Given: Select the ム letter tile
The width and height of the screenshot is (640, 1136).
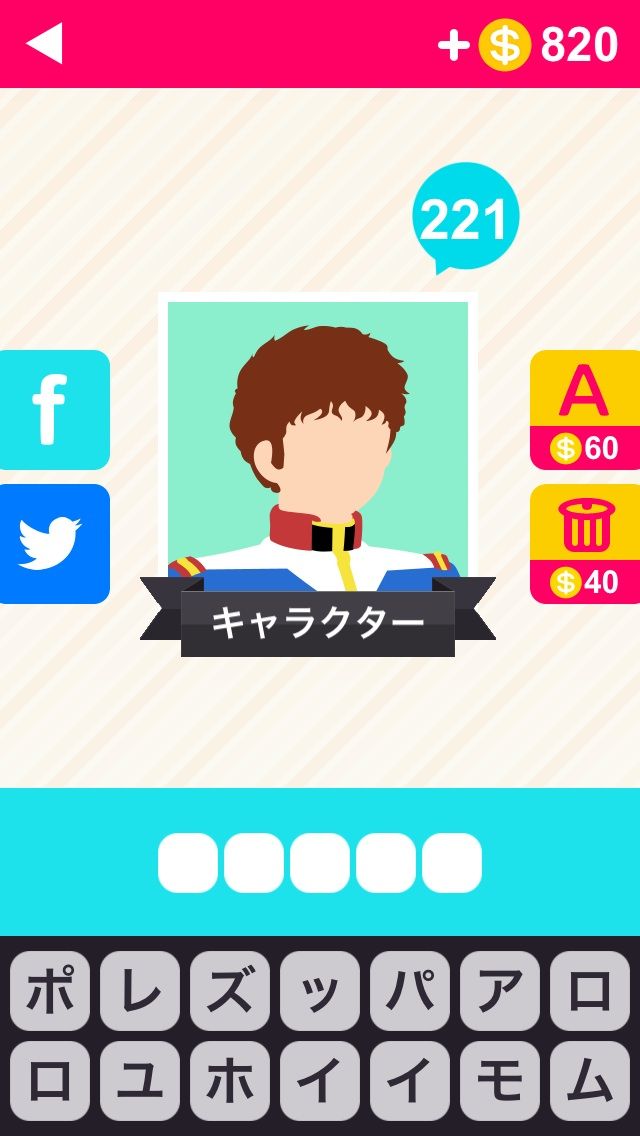Looking at the screenshot, I should (590, 1081).
